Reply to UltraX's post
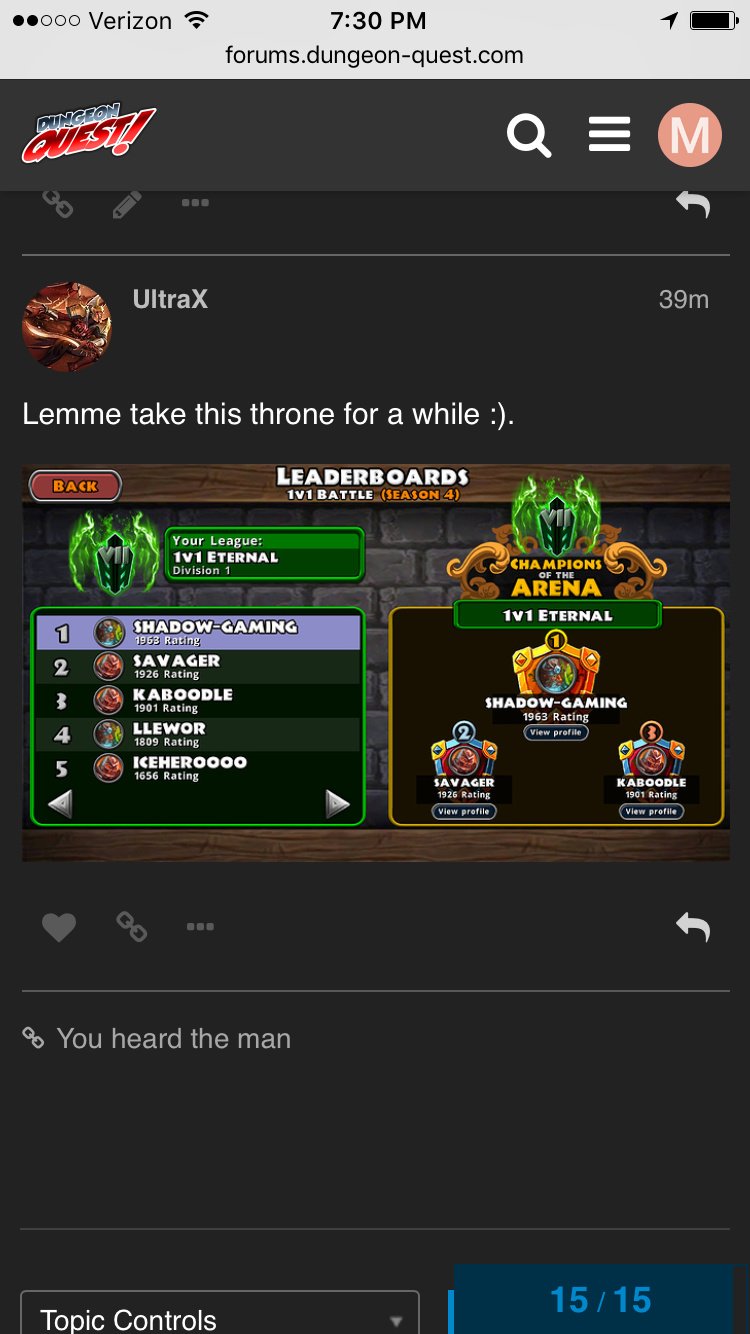 pos(693,927)
